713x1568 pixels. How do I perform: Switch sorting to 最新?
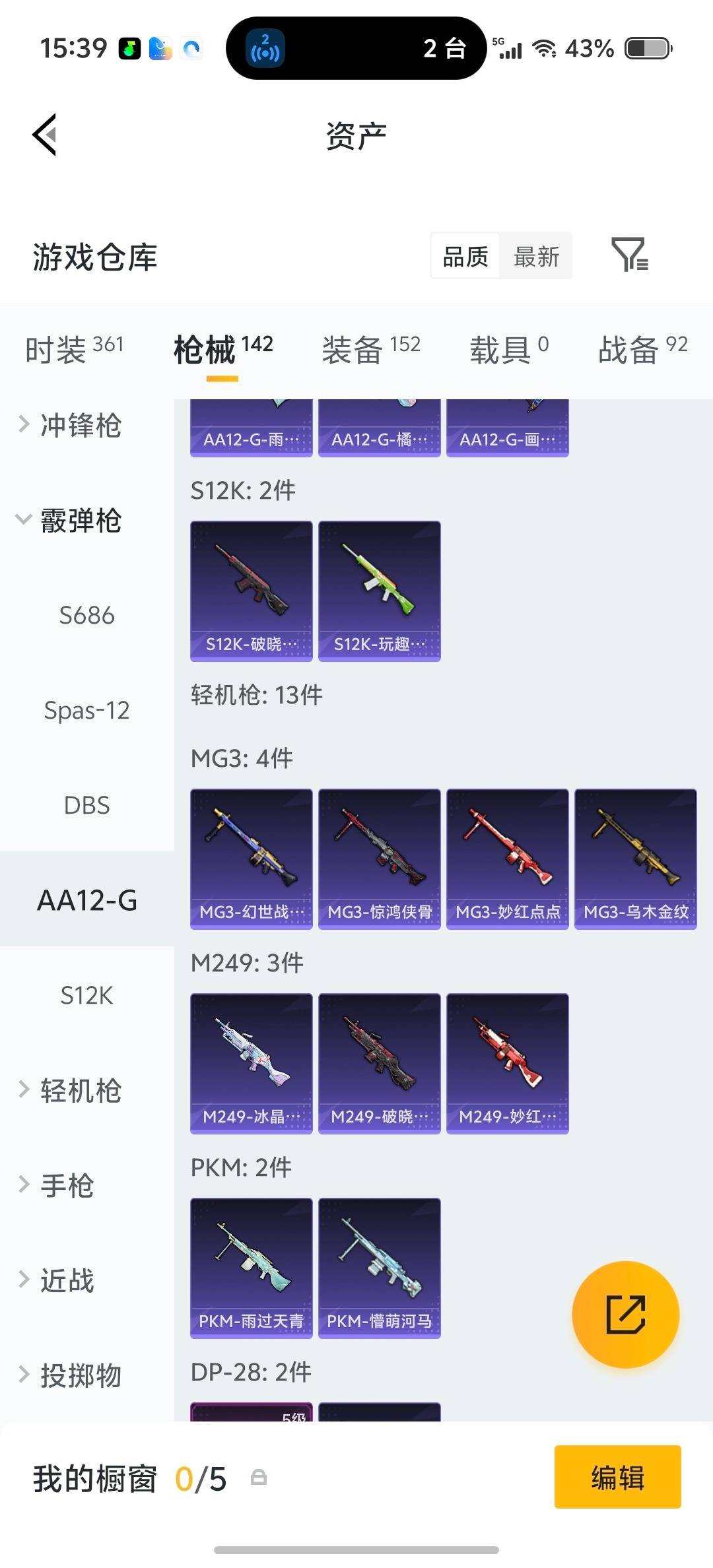click(x=537, y=255)
